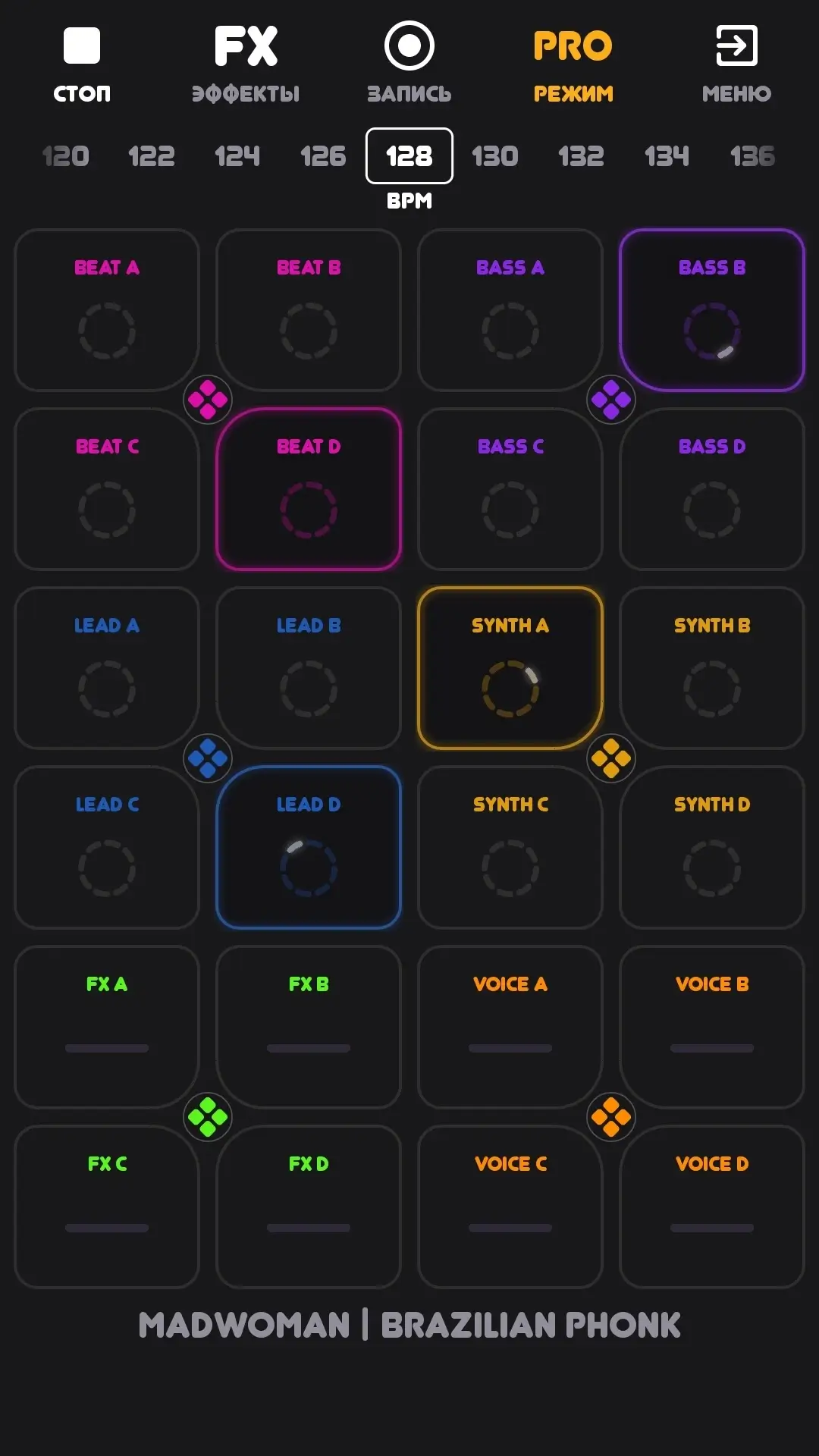
Task: Set tempo to 130 BPM
Action: point(495,156)
